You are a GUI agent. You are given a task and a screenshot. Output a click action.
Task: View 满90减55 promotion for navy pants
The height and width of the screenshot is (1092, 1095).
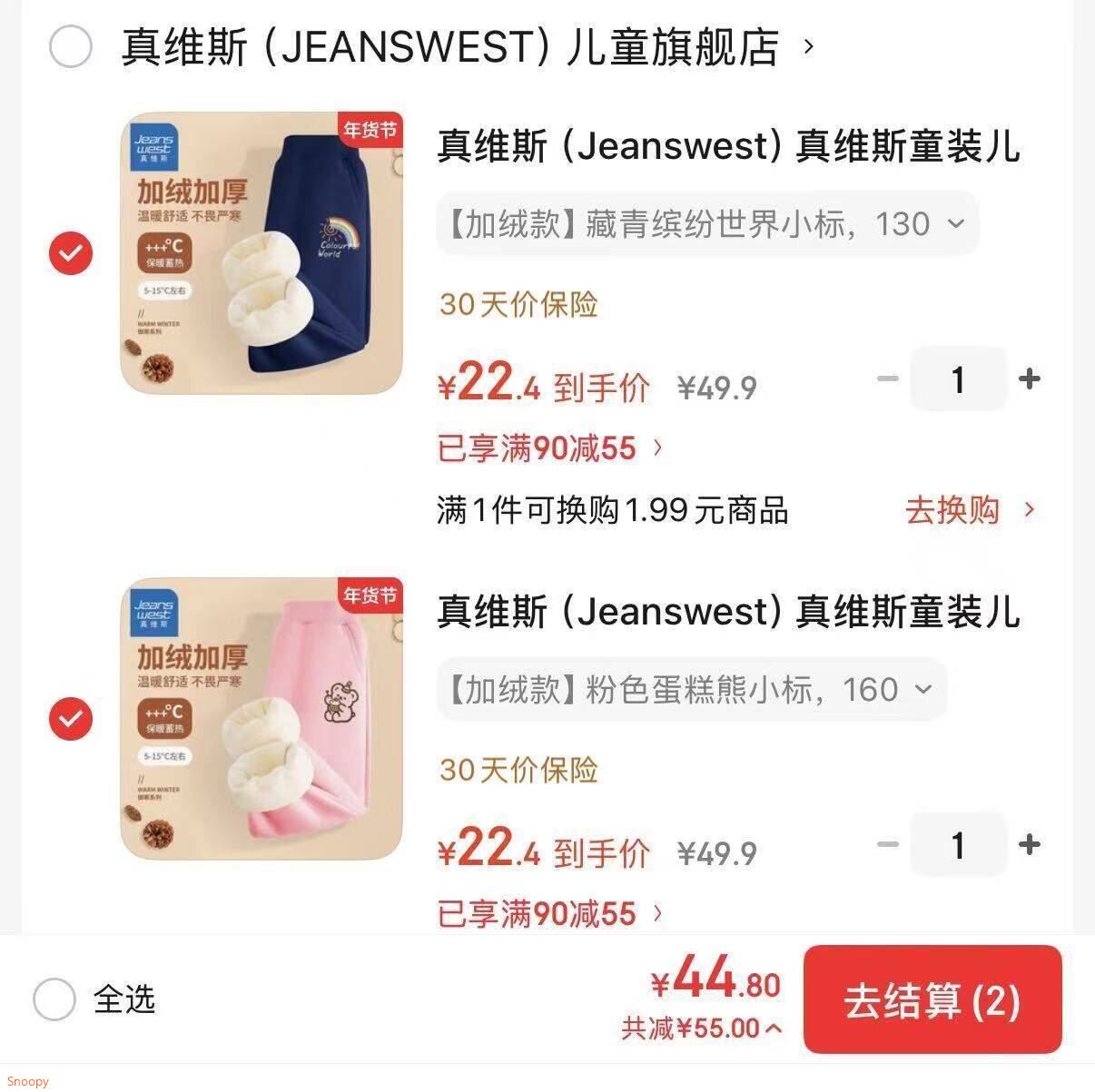point(549,448)
